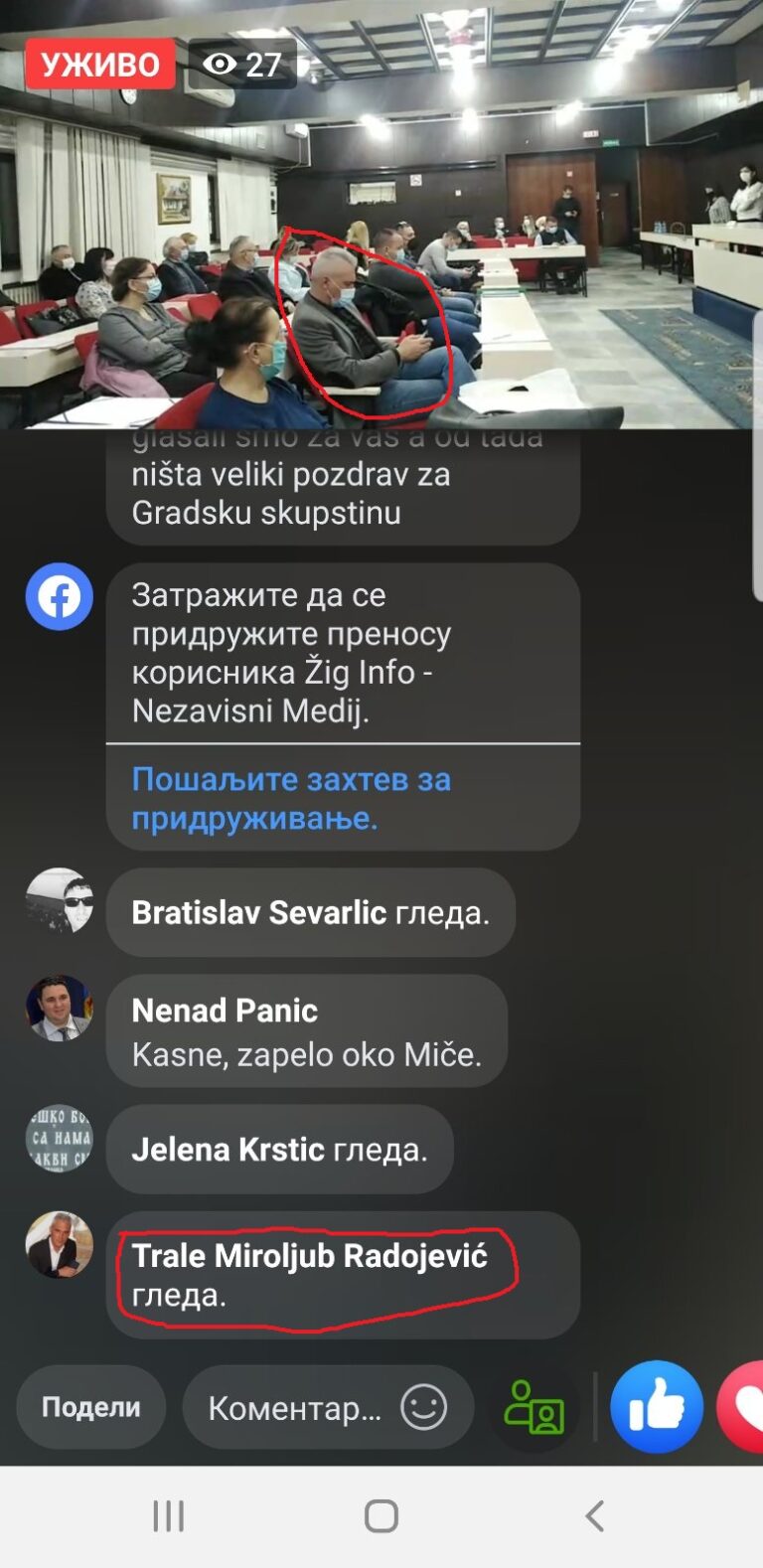Send a thumbs-up like reaction
763x1568 pixels.
click(656, 1407)
